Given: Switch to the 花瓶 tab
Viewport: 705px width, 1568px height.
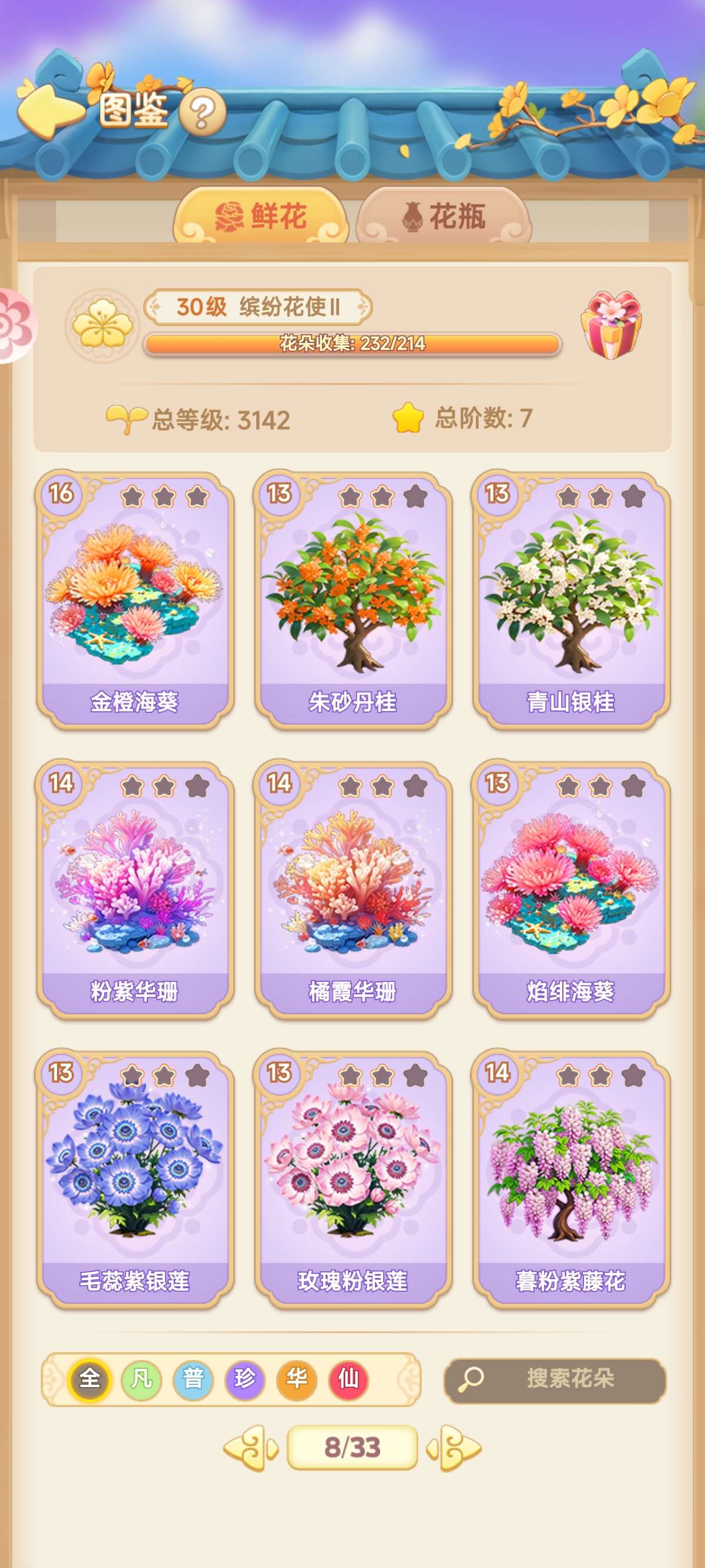Looking at the screenshot, I should pyautogui.click(x=444, y=217).
